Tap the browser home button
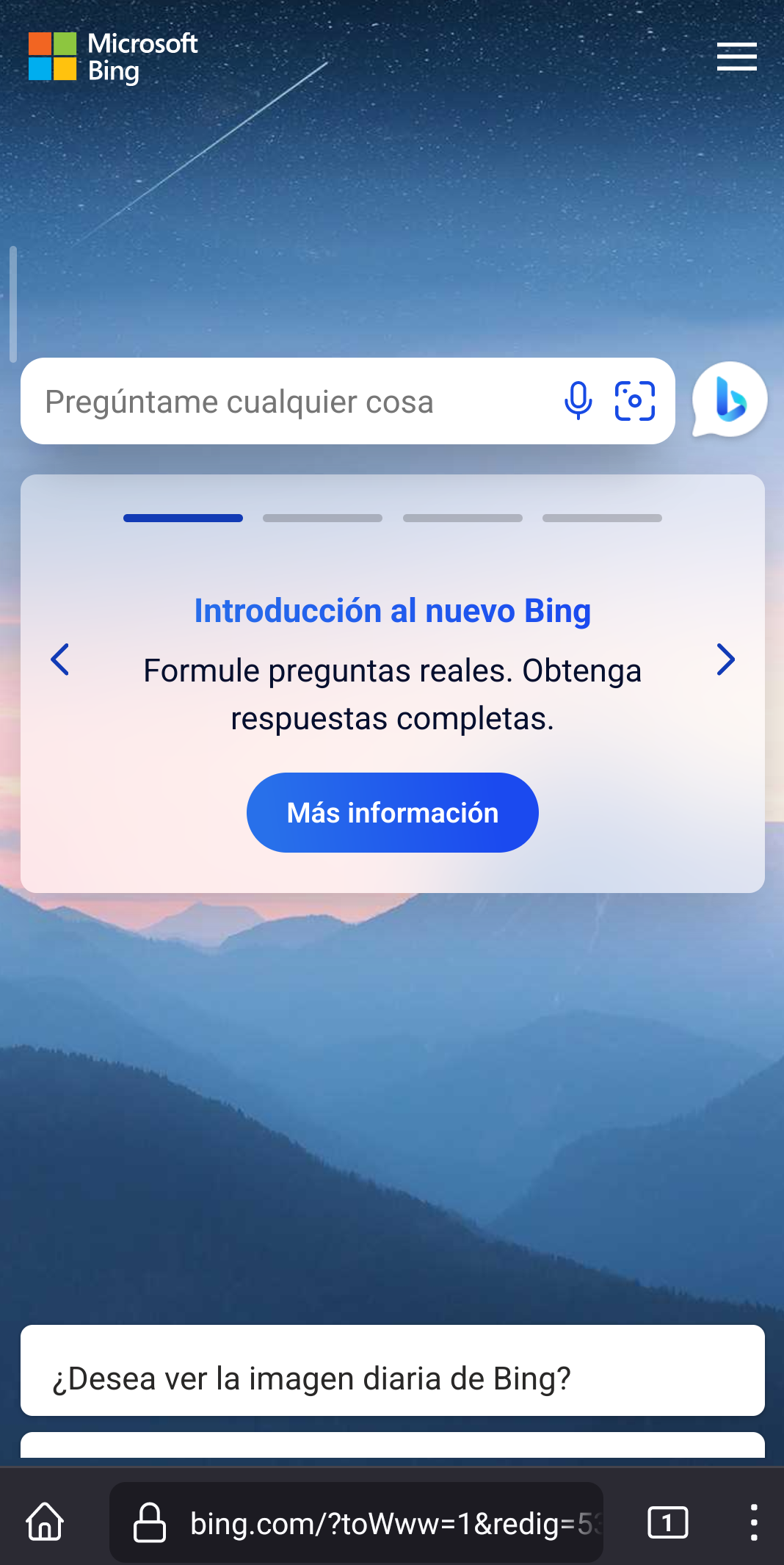Viewport: 784px width, 1565px height. click(x=45, y=1522)
